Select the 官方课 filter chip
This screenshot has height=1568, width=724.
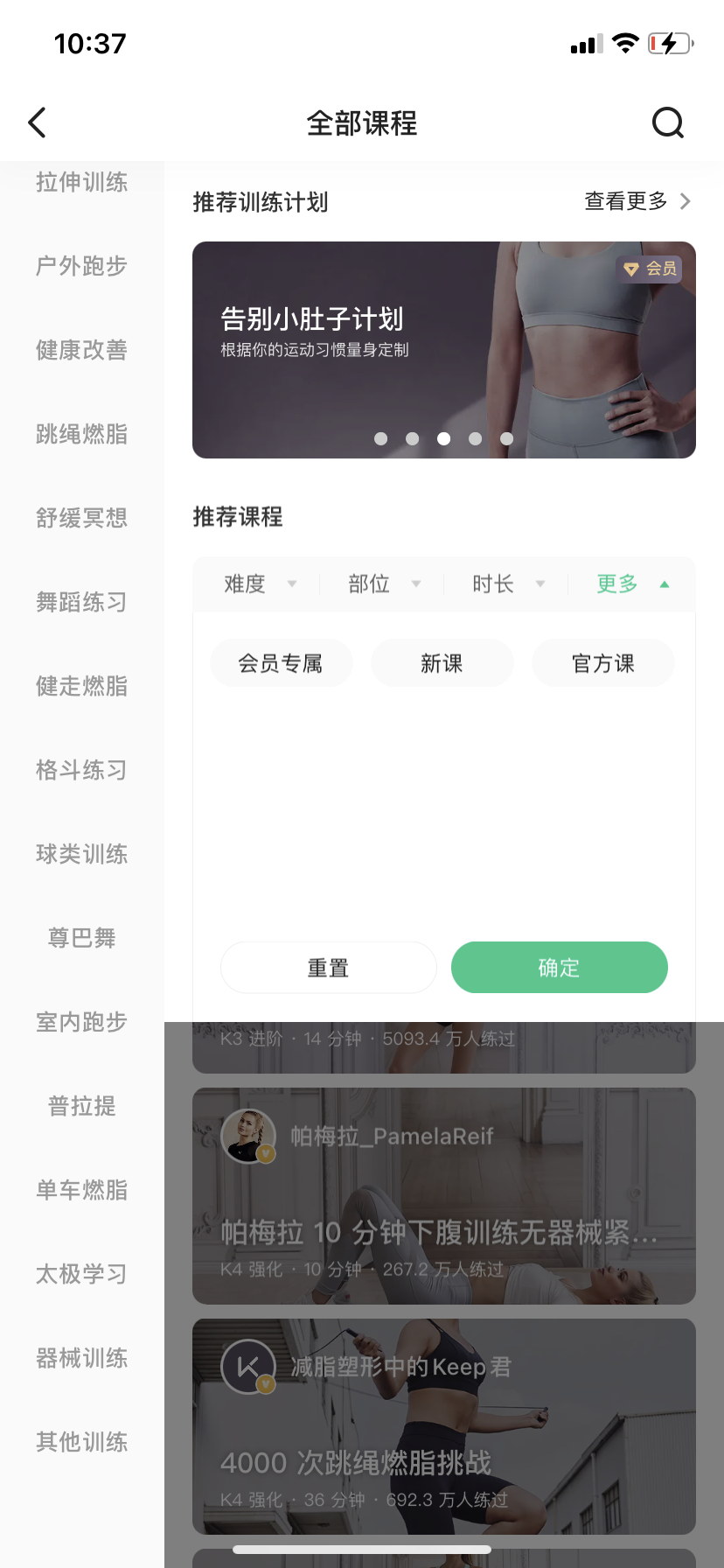coord(602,663)
